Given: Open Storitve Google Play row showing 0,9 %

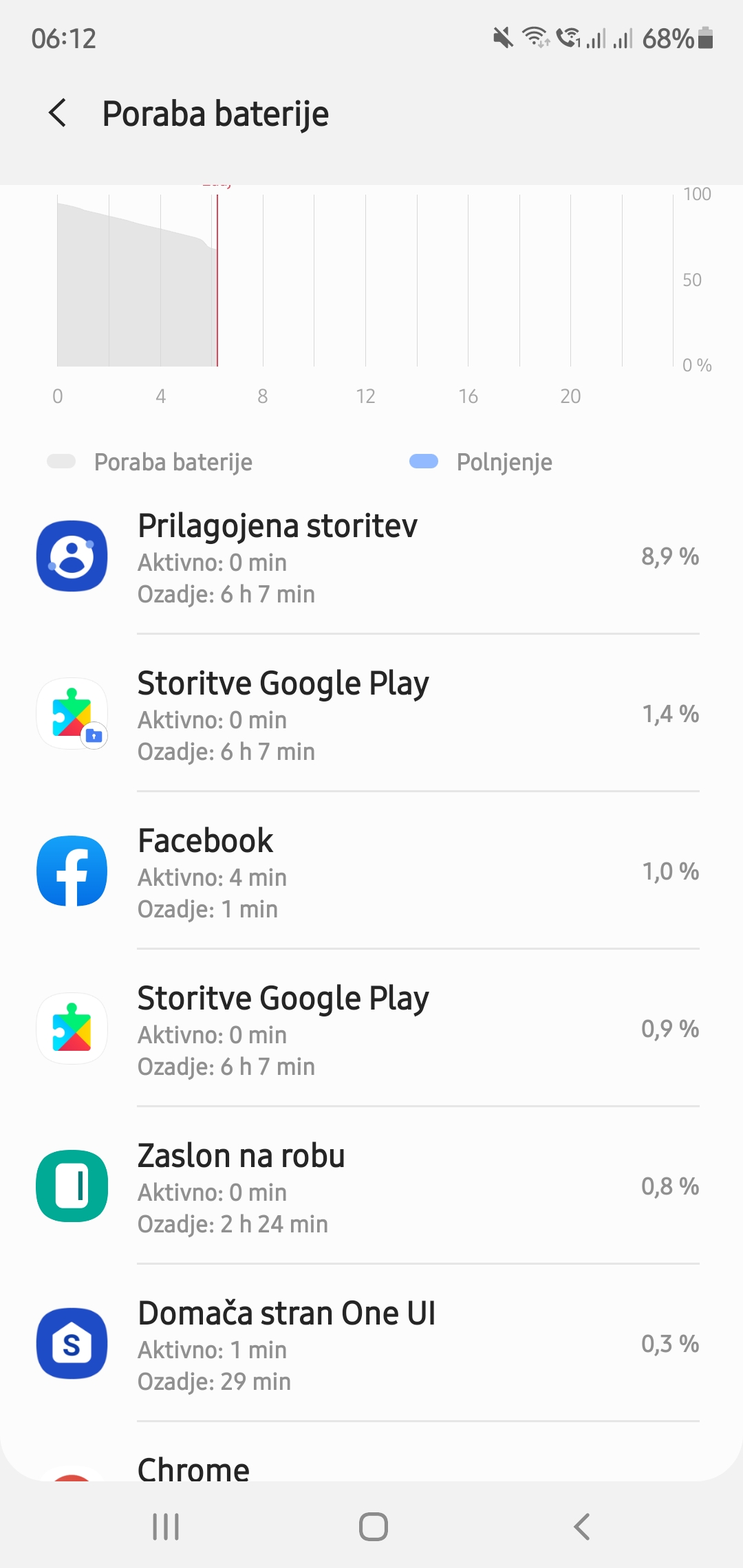Looking at the screenshot, I should click(x=371, y=1028).
